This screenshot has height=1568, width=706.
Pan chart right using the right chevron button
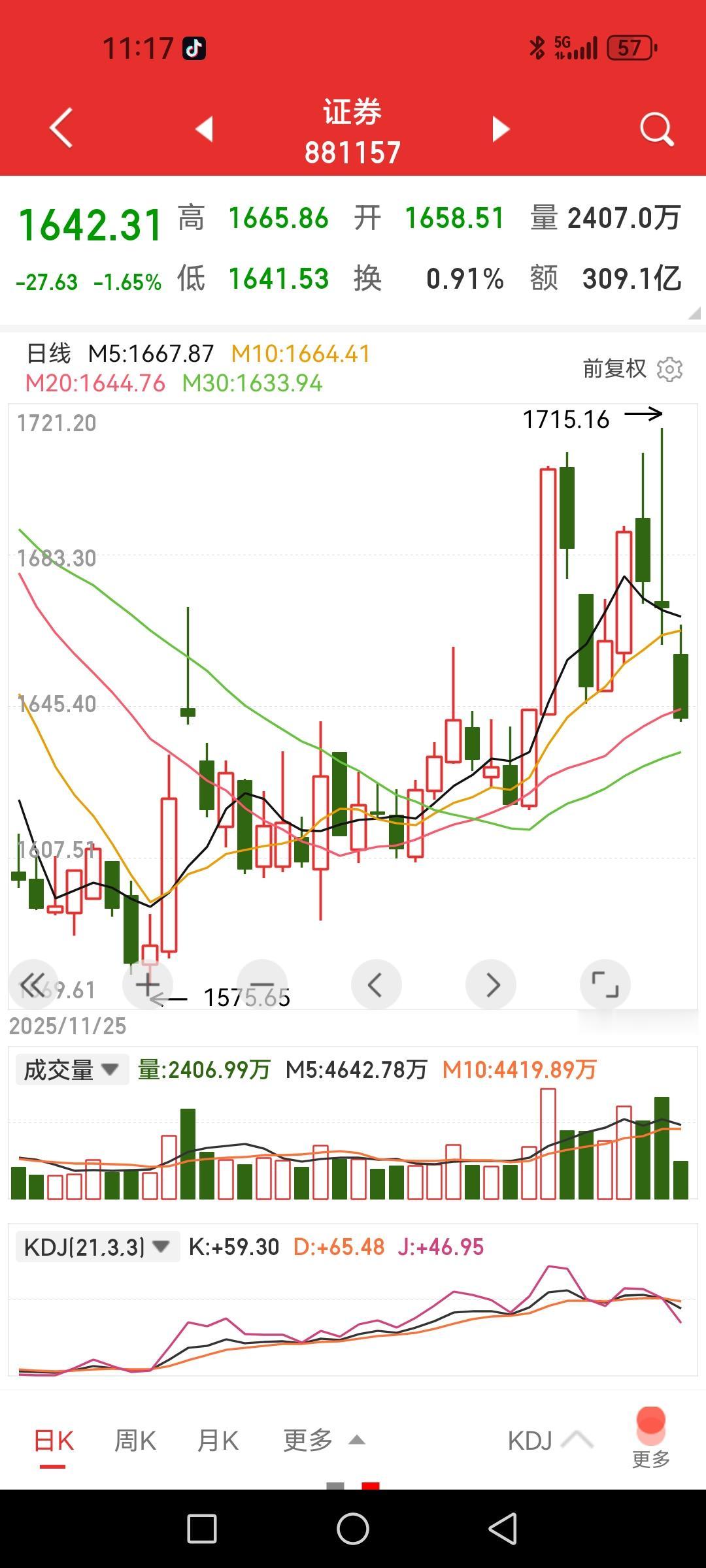(x=492, y=984)
